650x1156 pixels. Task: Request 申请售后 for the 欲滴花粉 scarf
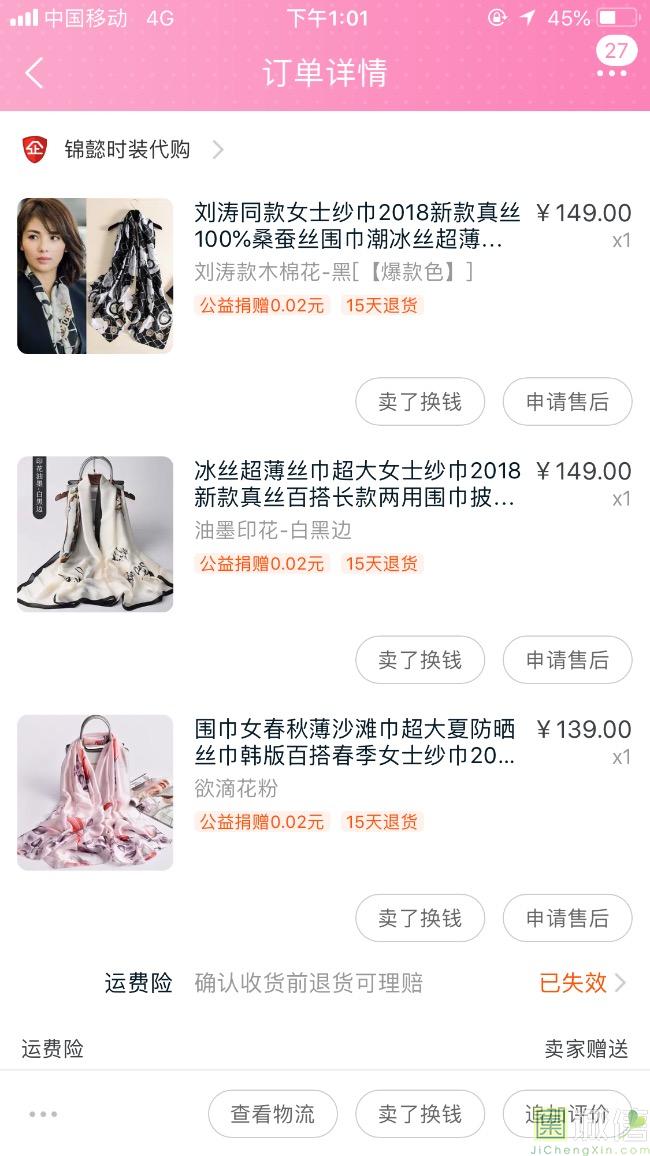[x=567, y=918]
